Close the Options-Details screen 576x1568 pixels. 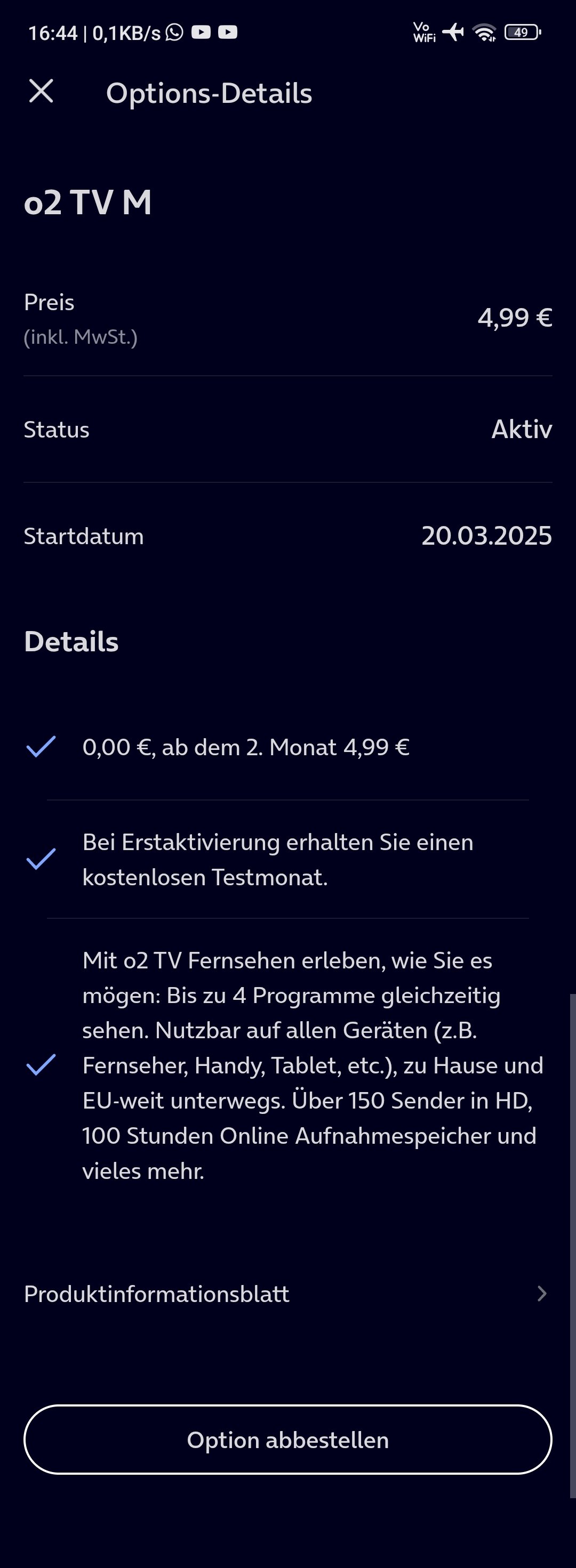click(x=42, y=91)
